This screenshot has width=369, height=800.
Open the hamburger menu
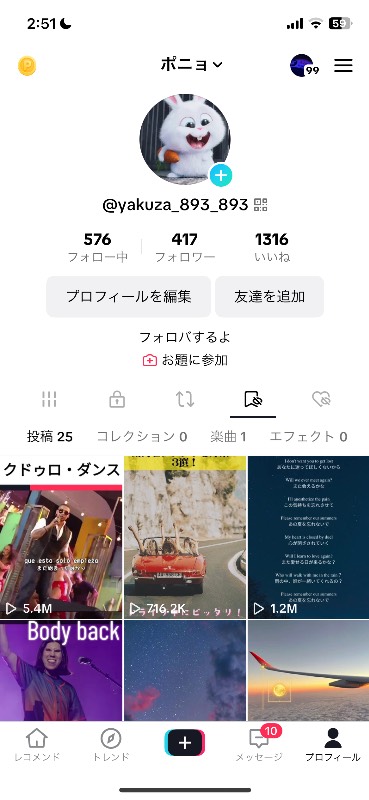[x=343, y=65]
